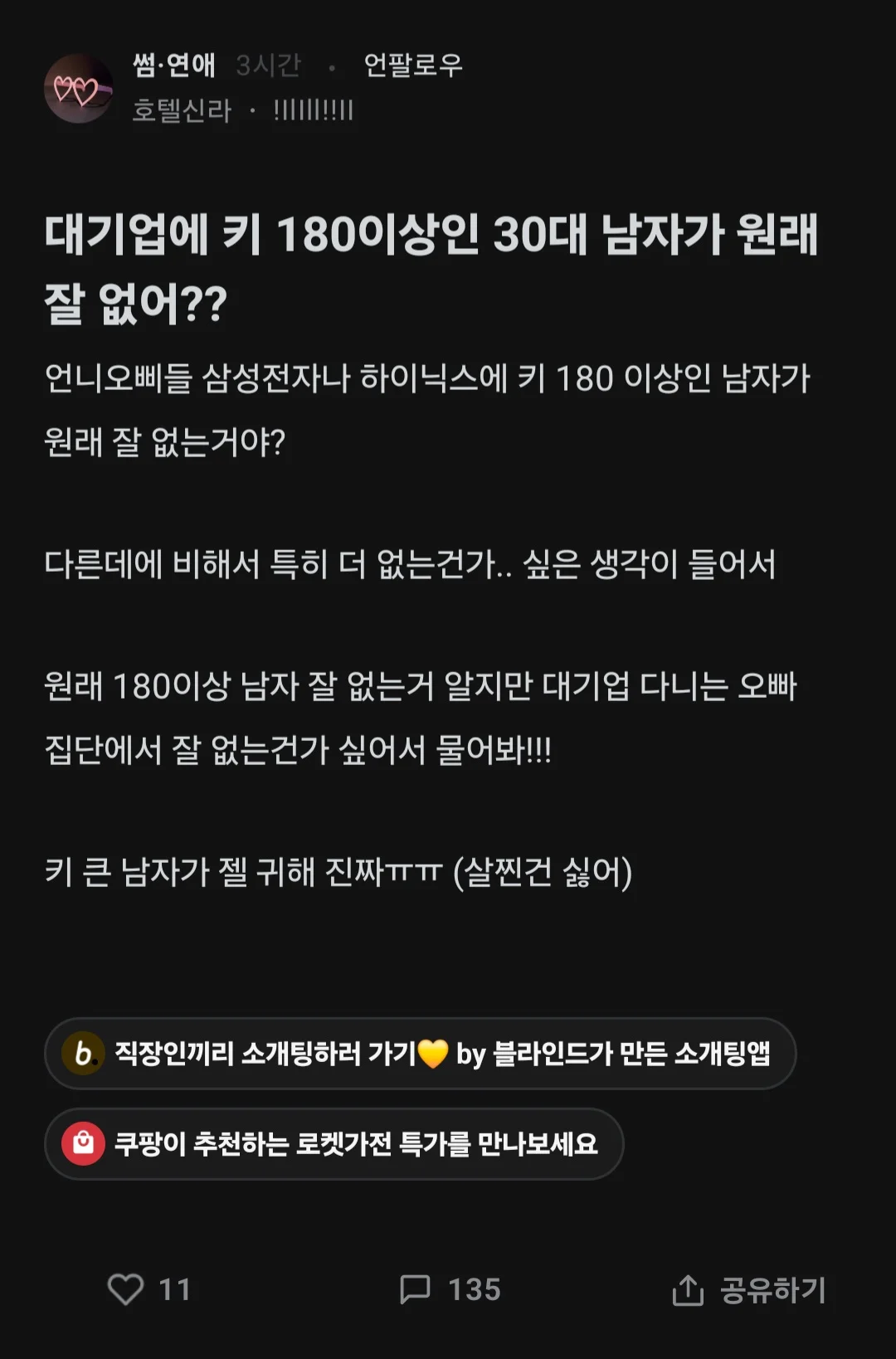Open the 직장인끼리 소개팅하러 가기 banner
Image resolution: width=896 pixels, height=1359 pixels.
(x=420, y=1054)
